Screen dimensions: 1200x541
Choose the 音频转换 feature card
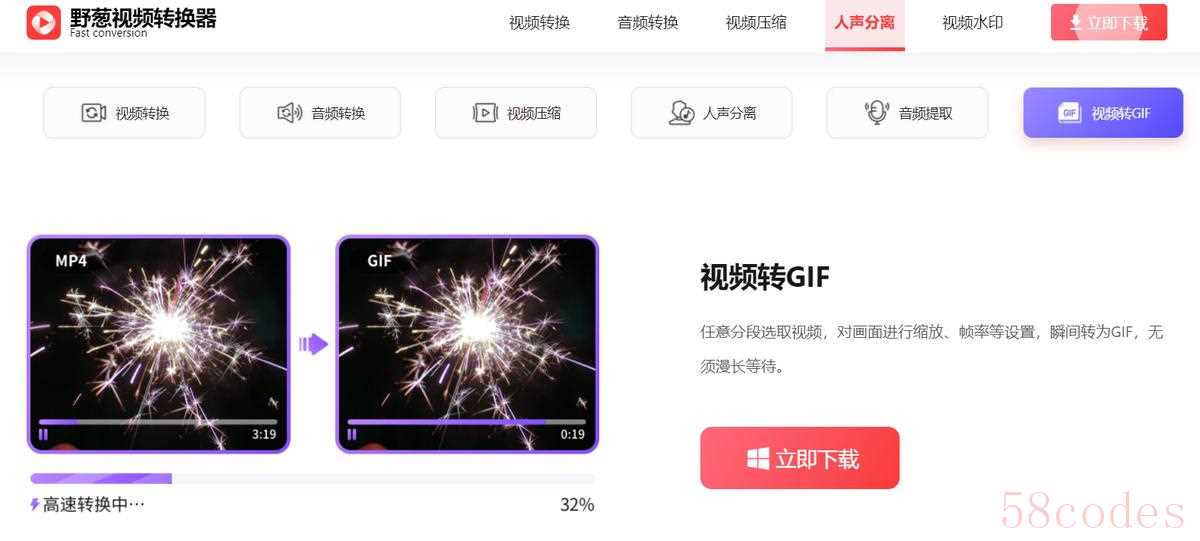pyautogui.click(x=320, y=113)
